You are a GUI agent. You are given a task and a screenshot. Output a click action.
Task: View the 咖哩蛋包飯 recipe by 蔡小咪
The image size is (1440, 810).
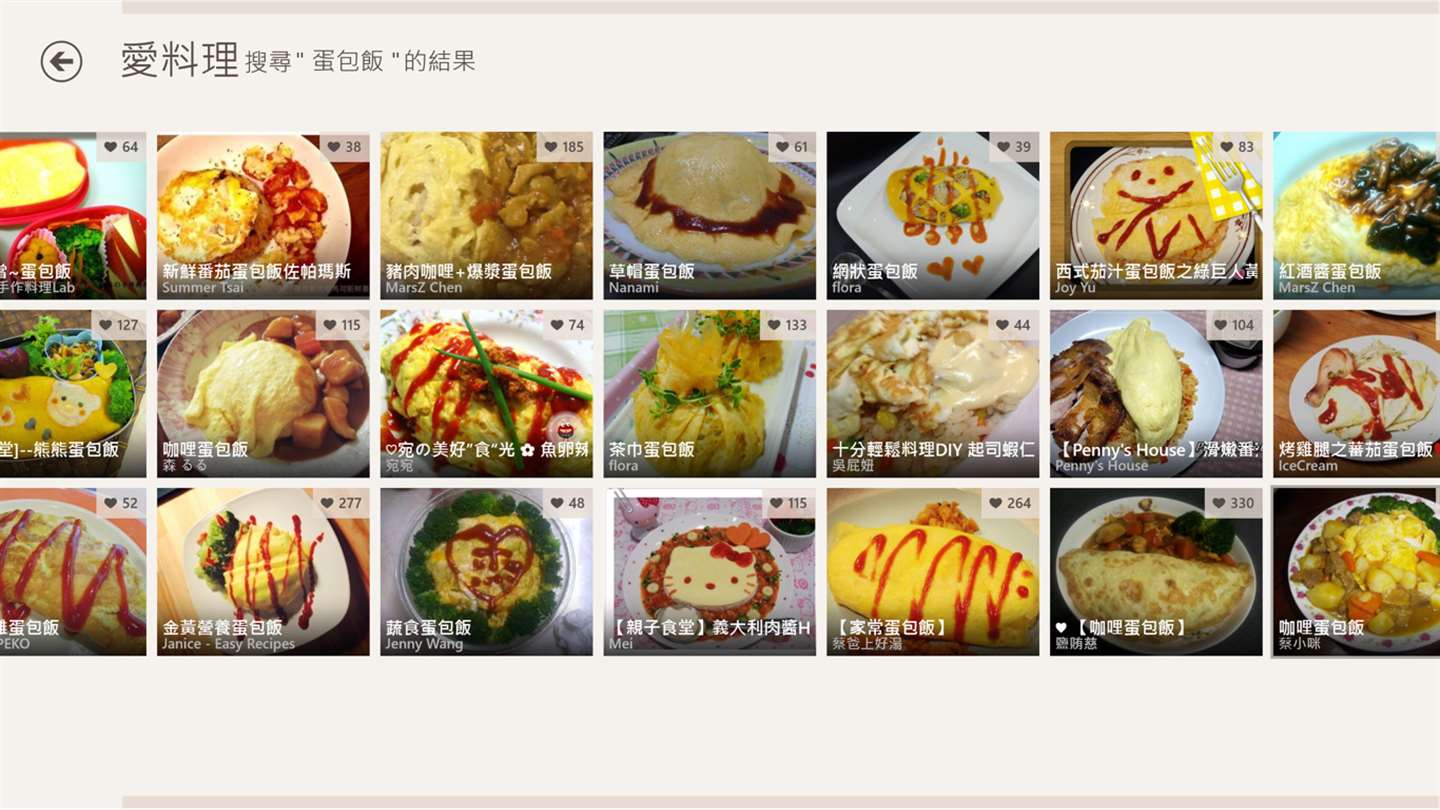(1356, 571)
